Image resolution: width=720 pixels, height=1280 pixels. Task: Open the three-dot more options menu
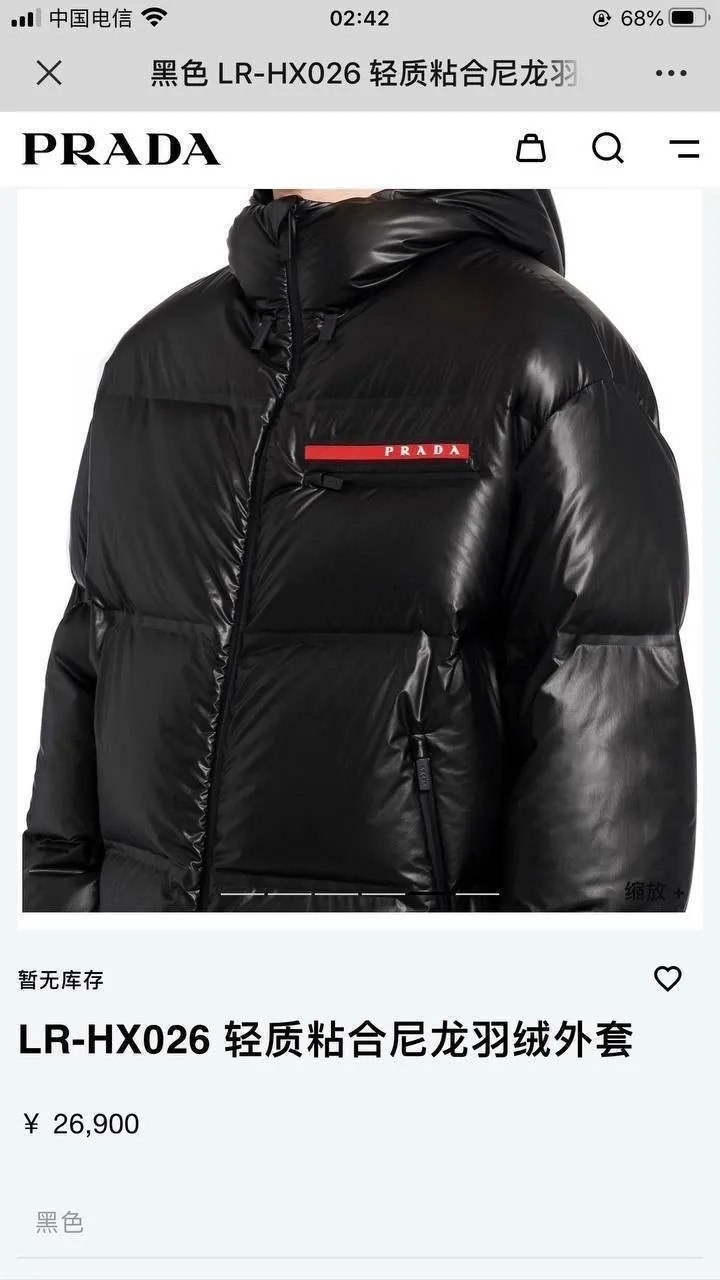(671, 73)
